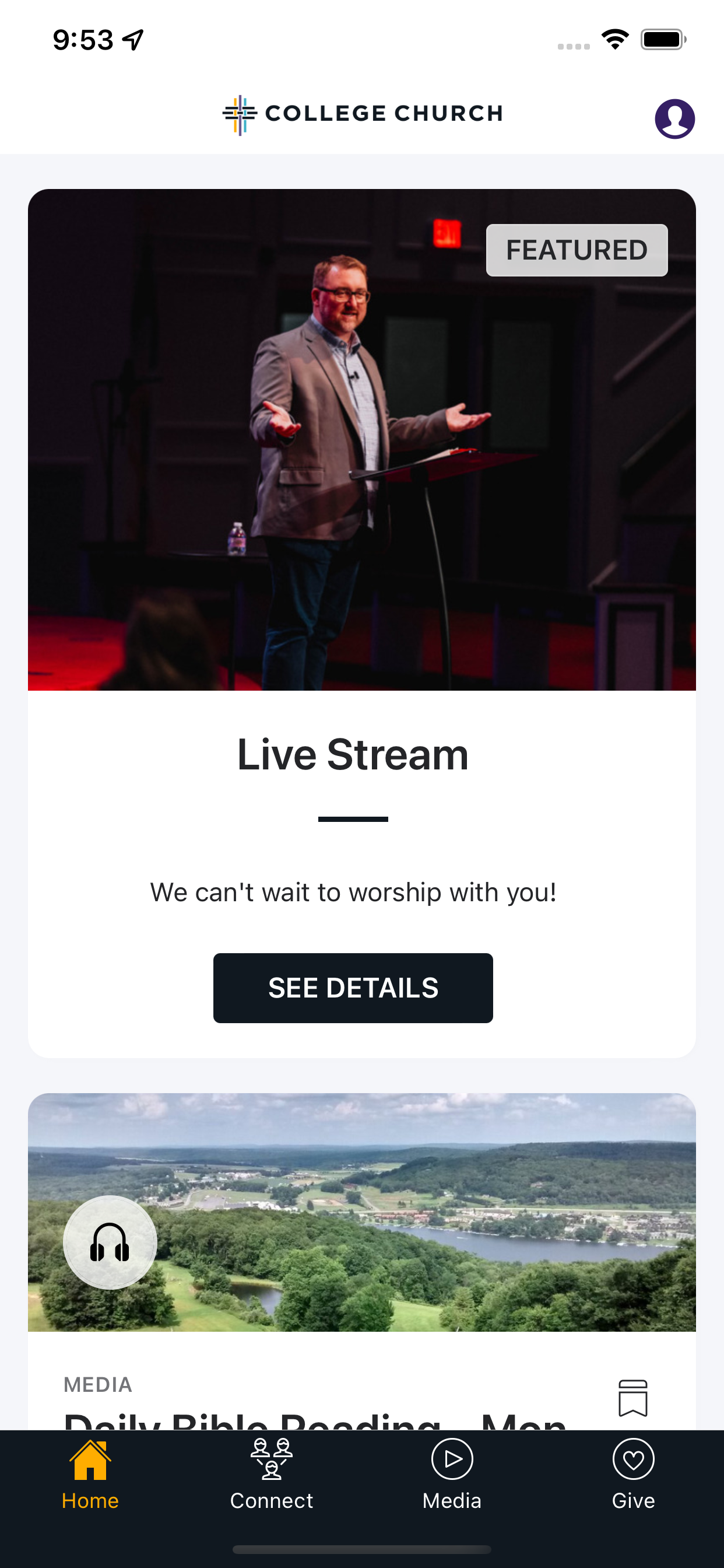Tap the FEATURED badge
Viewport: 724px width, 1568px height.
[x=576, y=250]
